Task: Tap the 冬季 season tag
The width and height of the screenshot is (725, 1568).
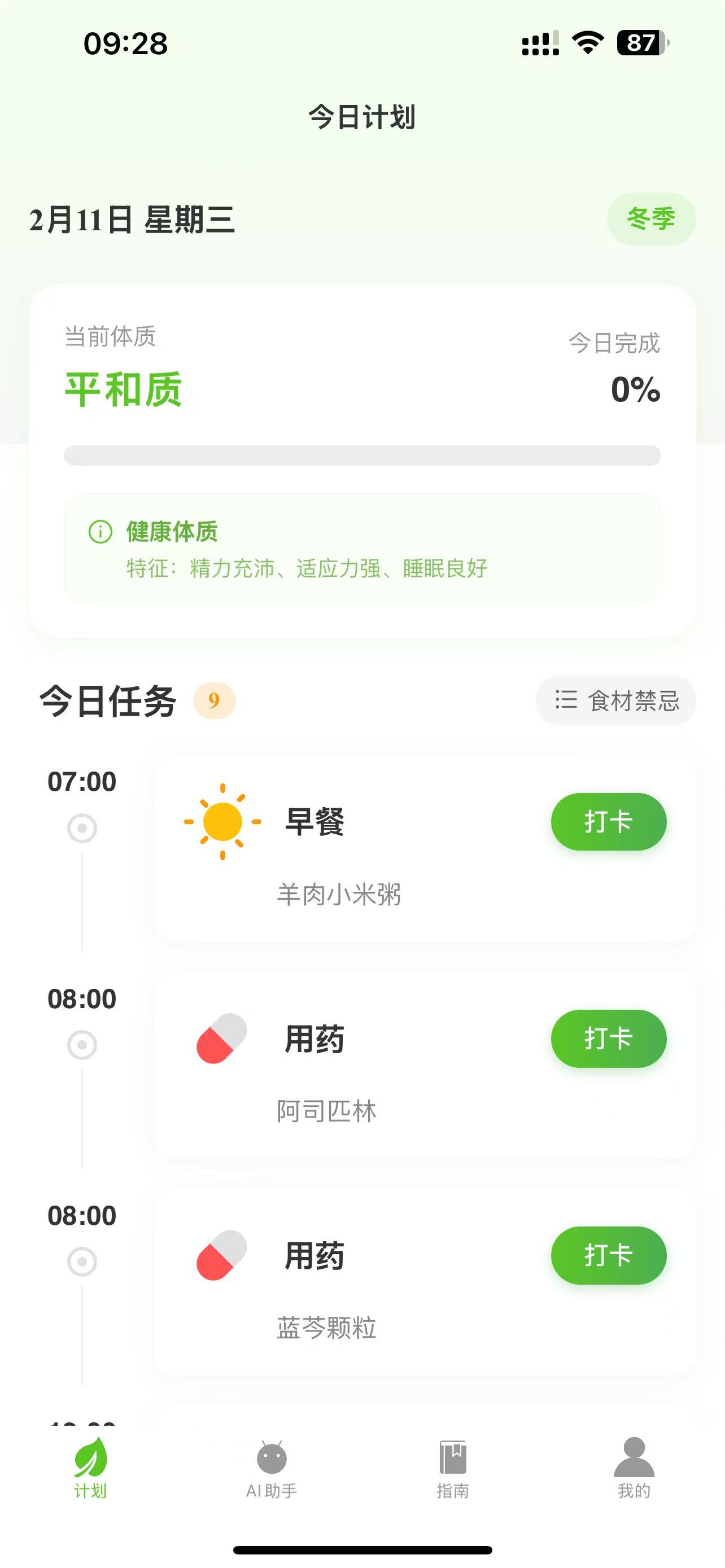Action: coord(652,218)
